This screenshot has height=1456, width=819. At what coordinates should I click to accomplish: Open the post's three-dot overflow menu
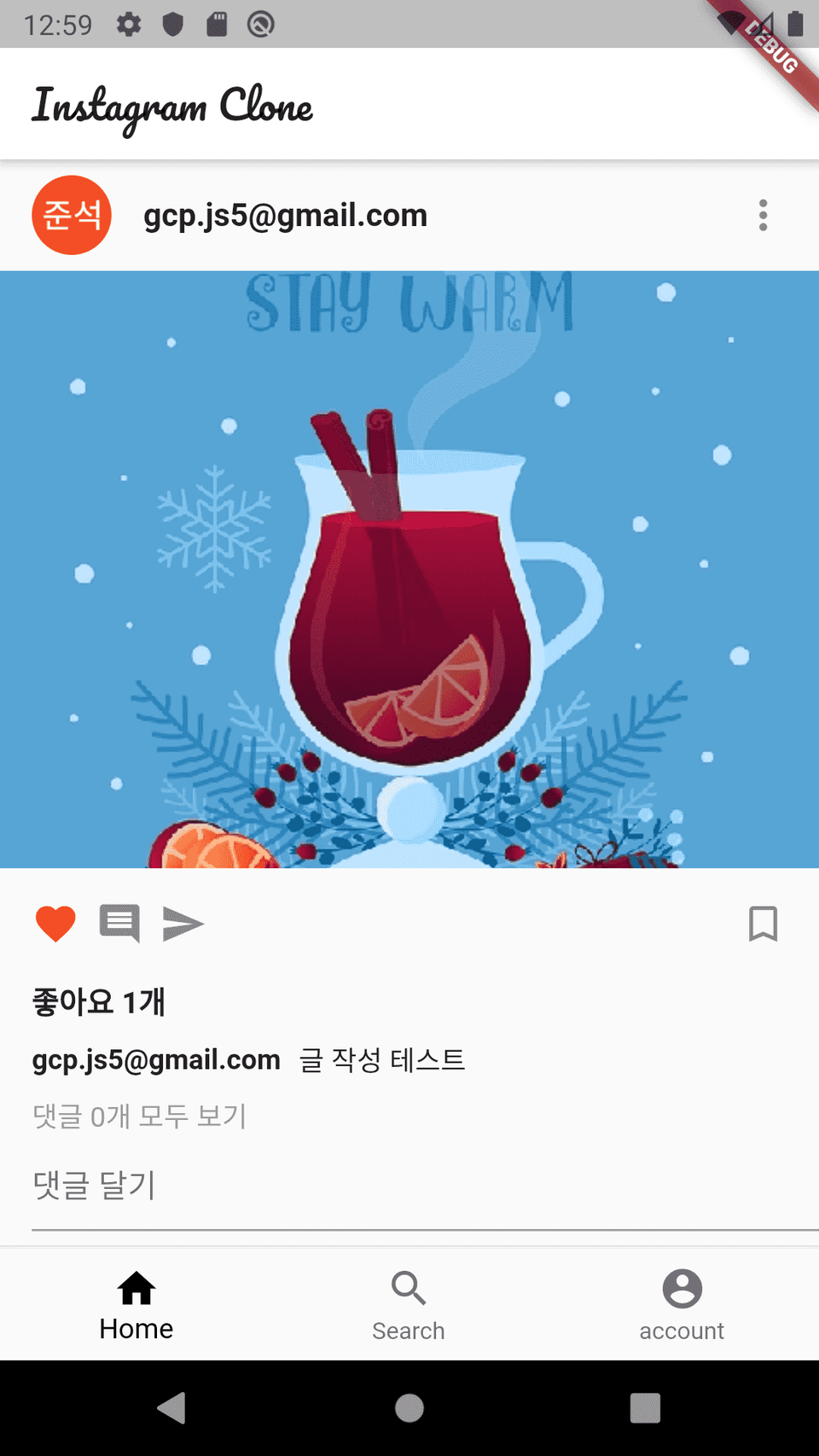[x=763, y=215]
